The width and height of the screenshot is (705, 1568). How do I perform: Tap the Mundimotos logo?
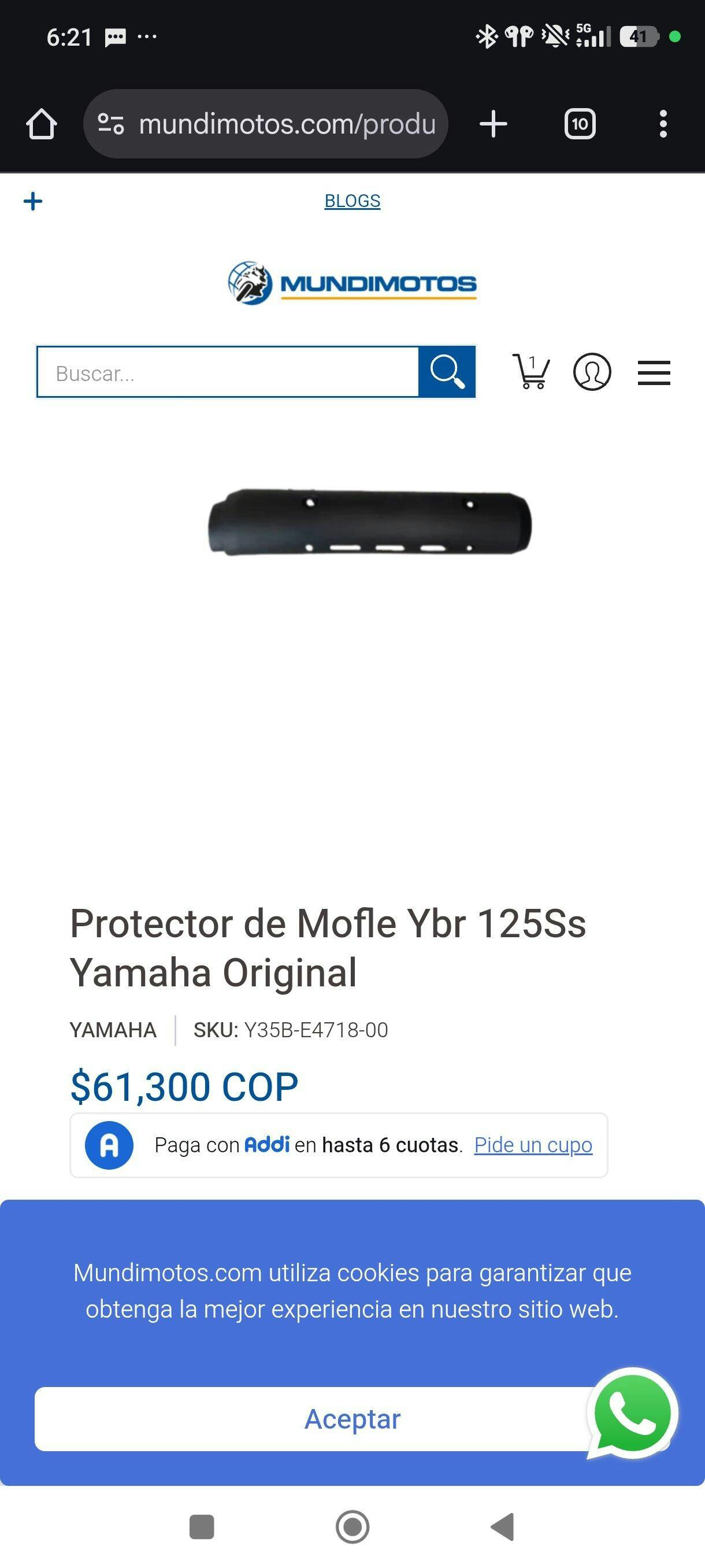tap(352, 284)
